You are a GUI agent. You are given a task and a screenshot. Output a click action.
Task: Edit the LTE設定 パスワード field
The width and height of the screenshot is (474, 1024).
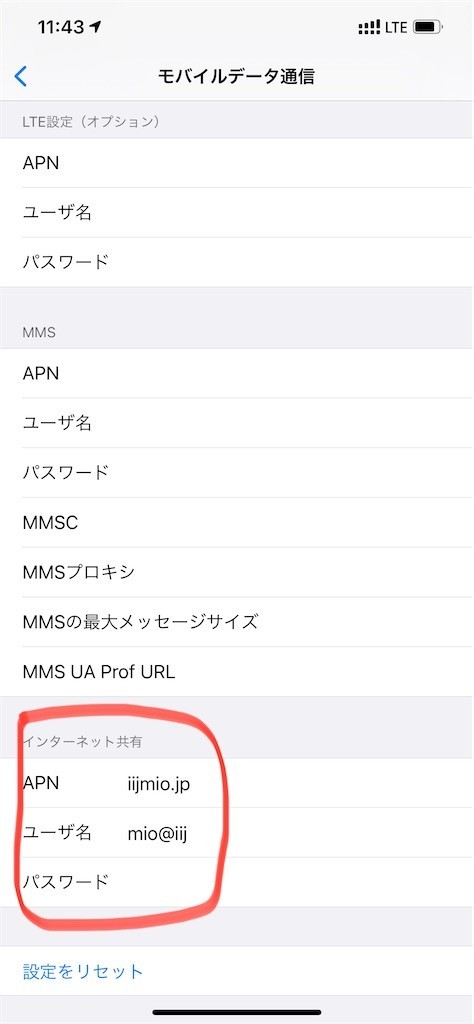(x=237, y=262)
